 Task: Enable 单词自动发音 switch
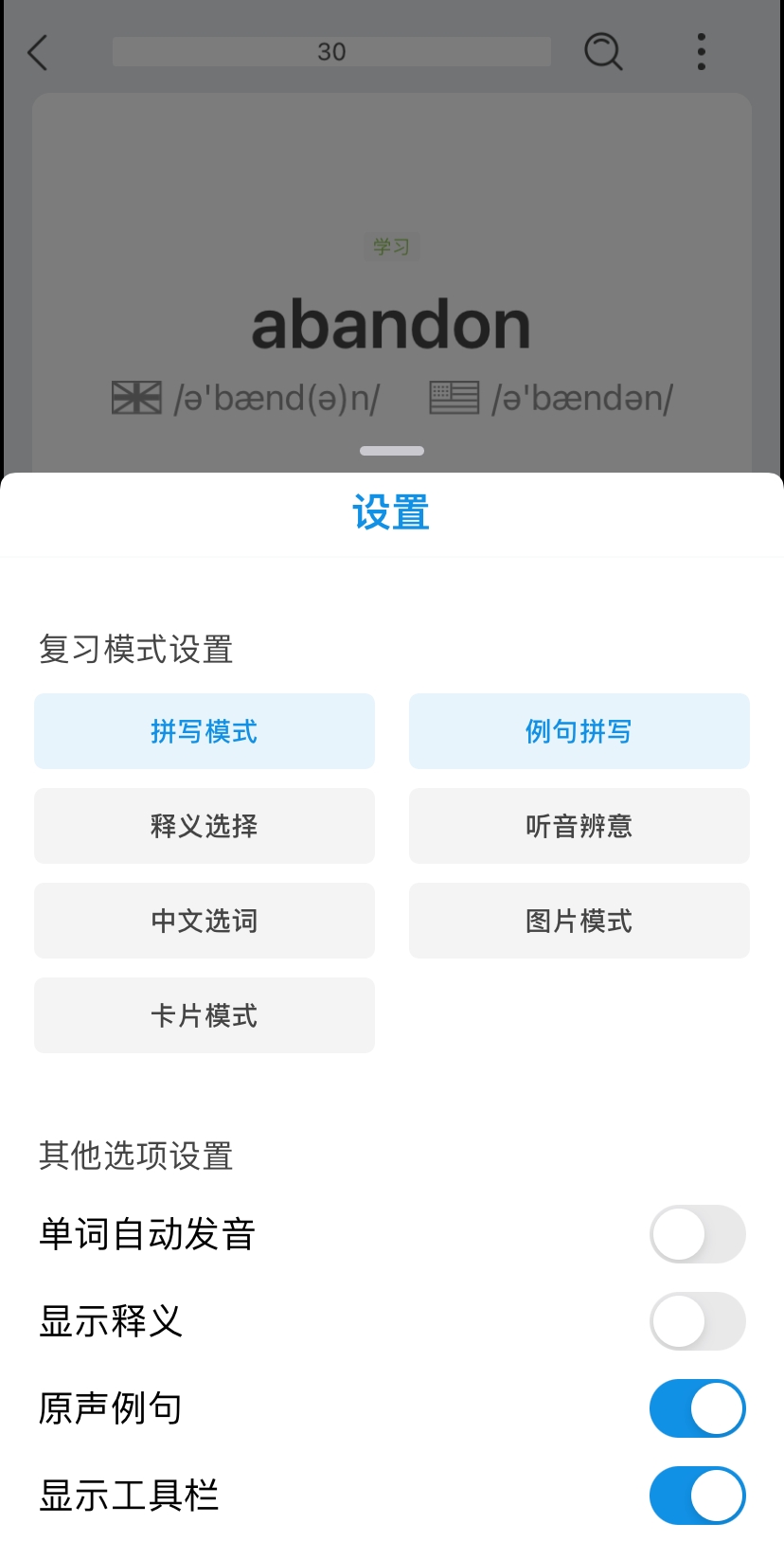coord(698,1234)
